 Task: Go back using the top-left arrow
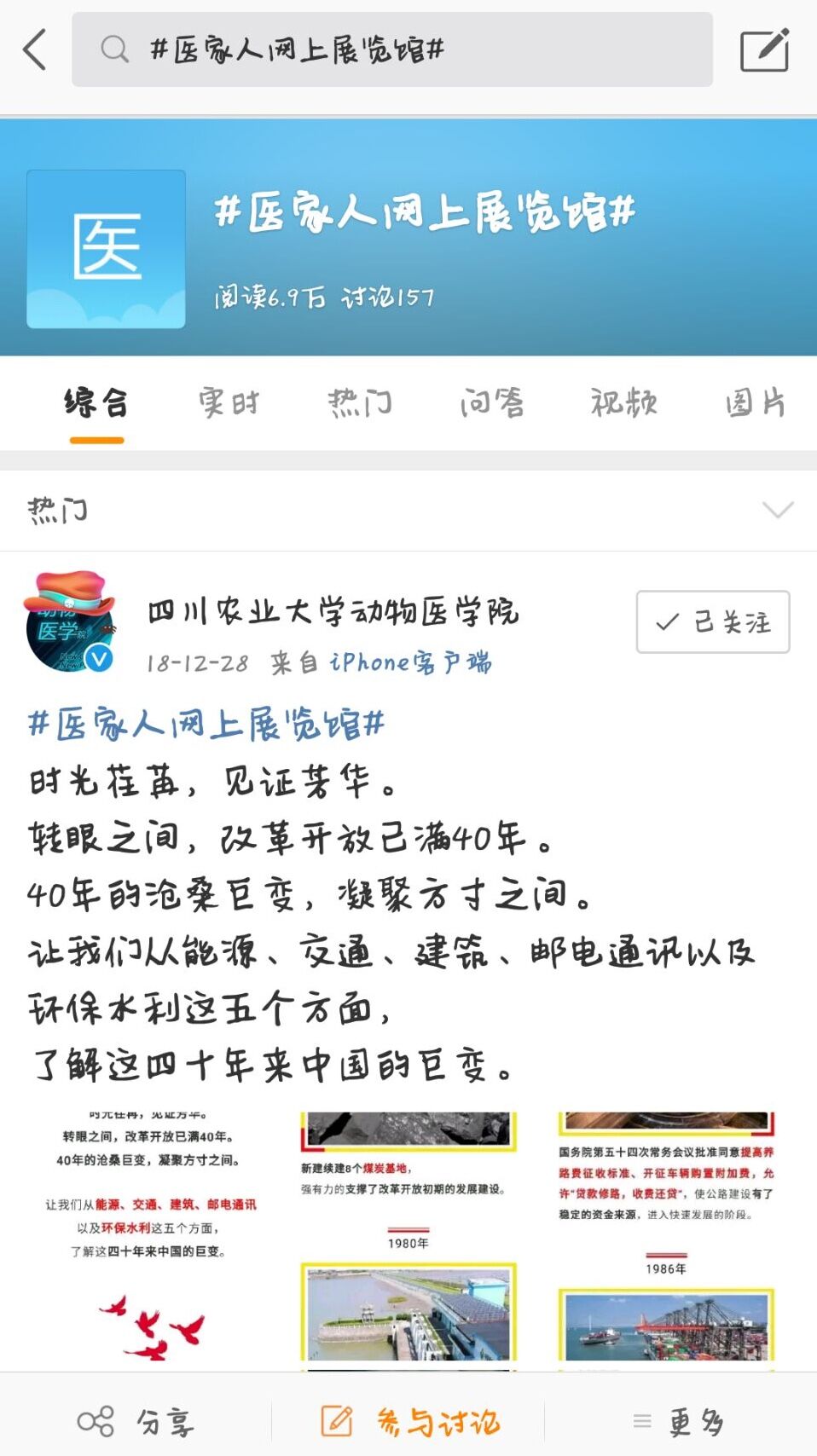click(35, 49)
